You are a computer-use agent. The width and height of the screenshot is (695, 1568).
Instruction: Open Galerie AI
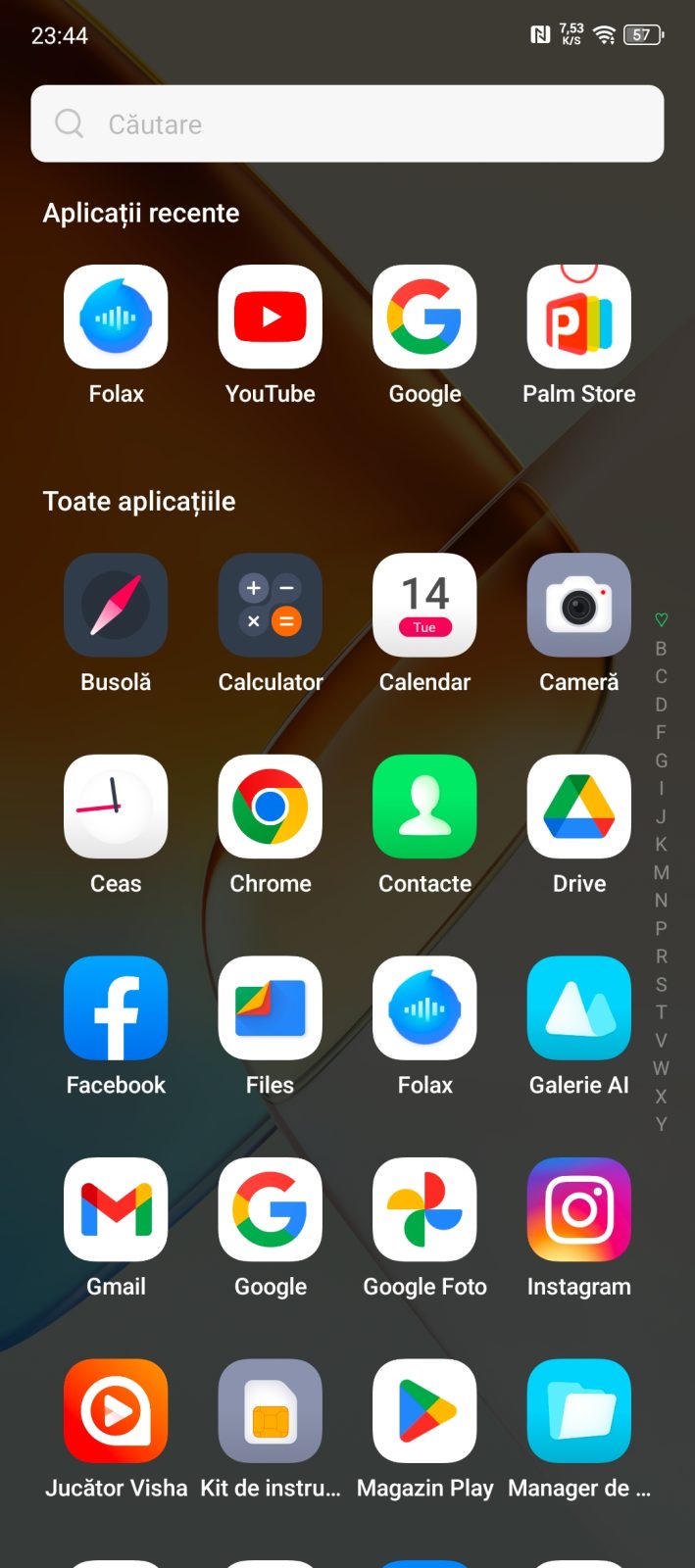[x=578, y=1008]
